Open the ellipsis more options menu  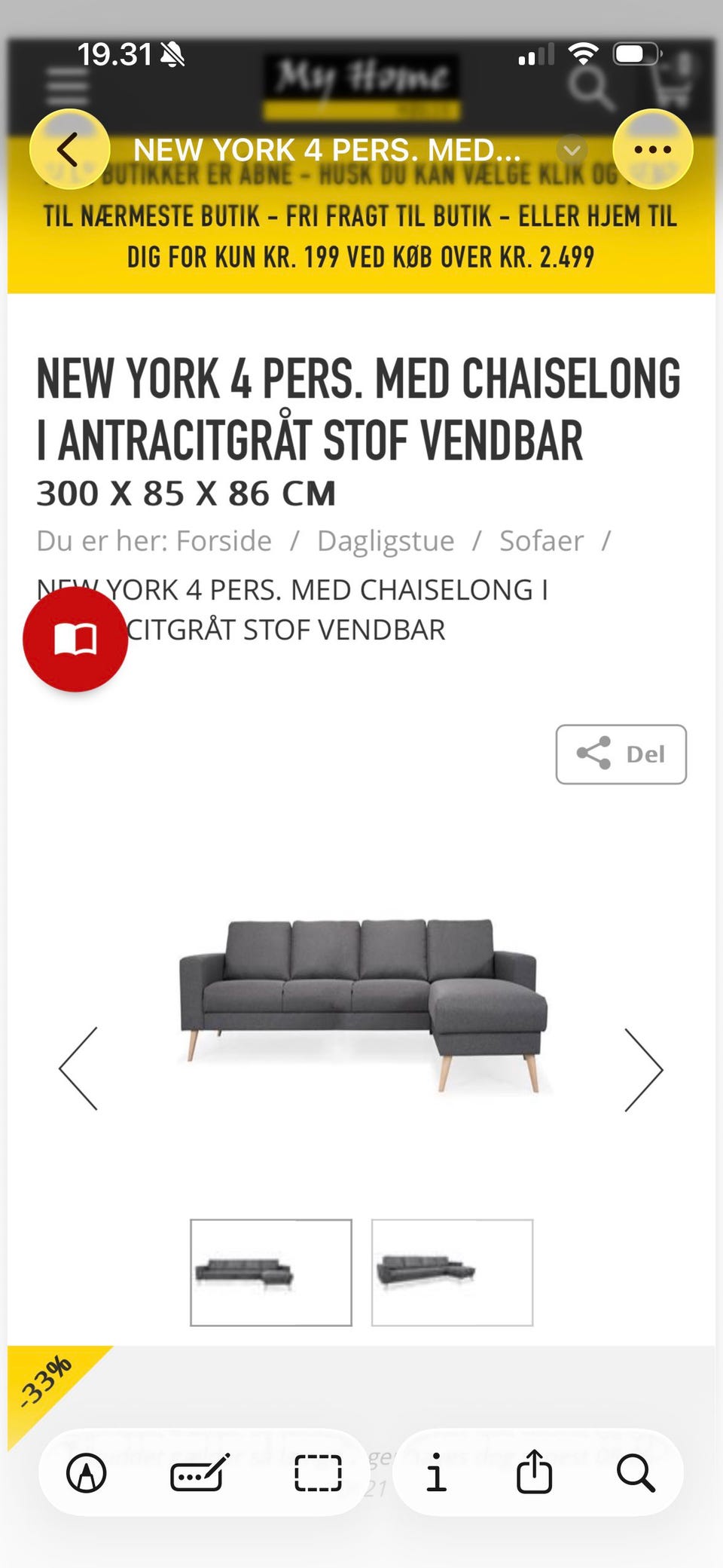tap(654, 148)
